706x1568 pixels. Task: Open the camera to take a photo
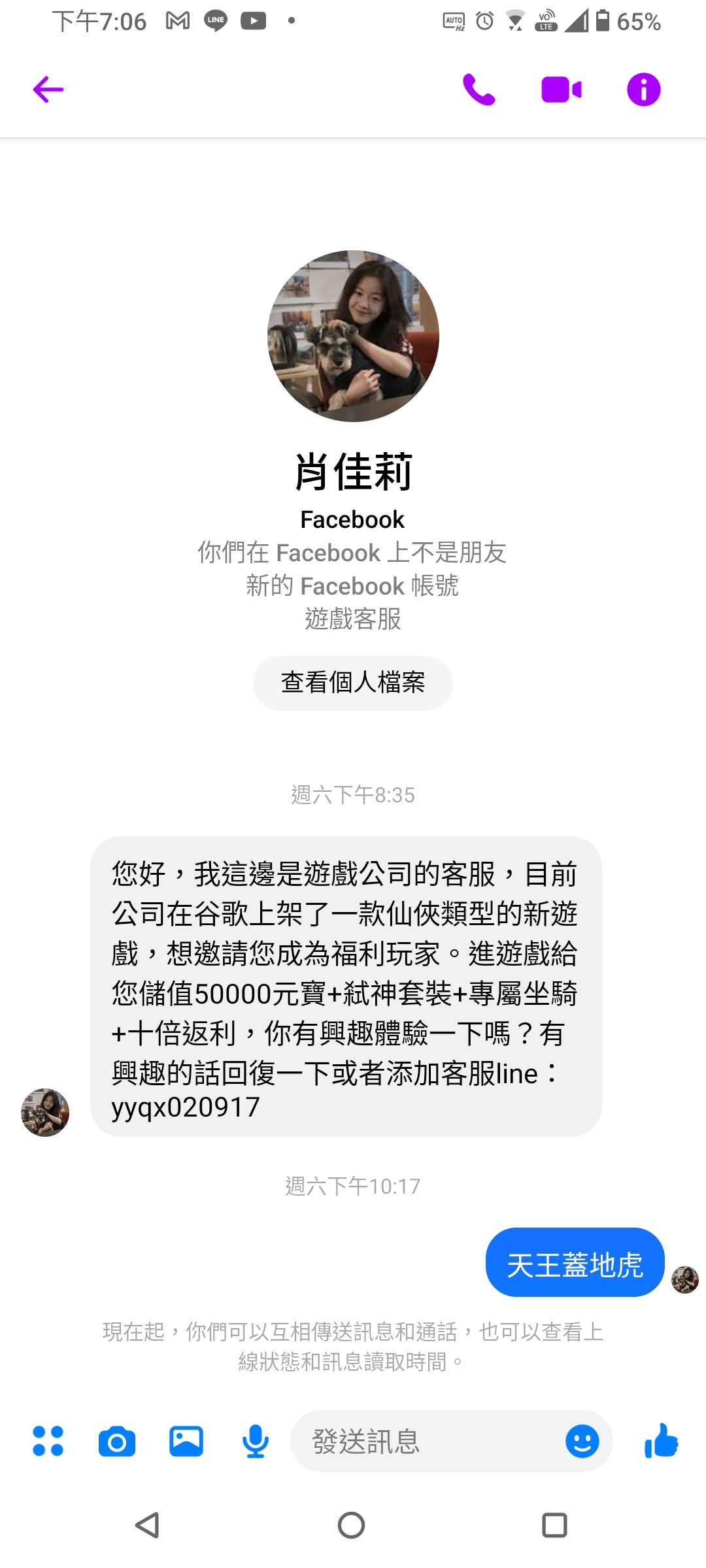(117, 1441)
